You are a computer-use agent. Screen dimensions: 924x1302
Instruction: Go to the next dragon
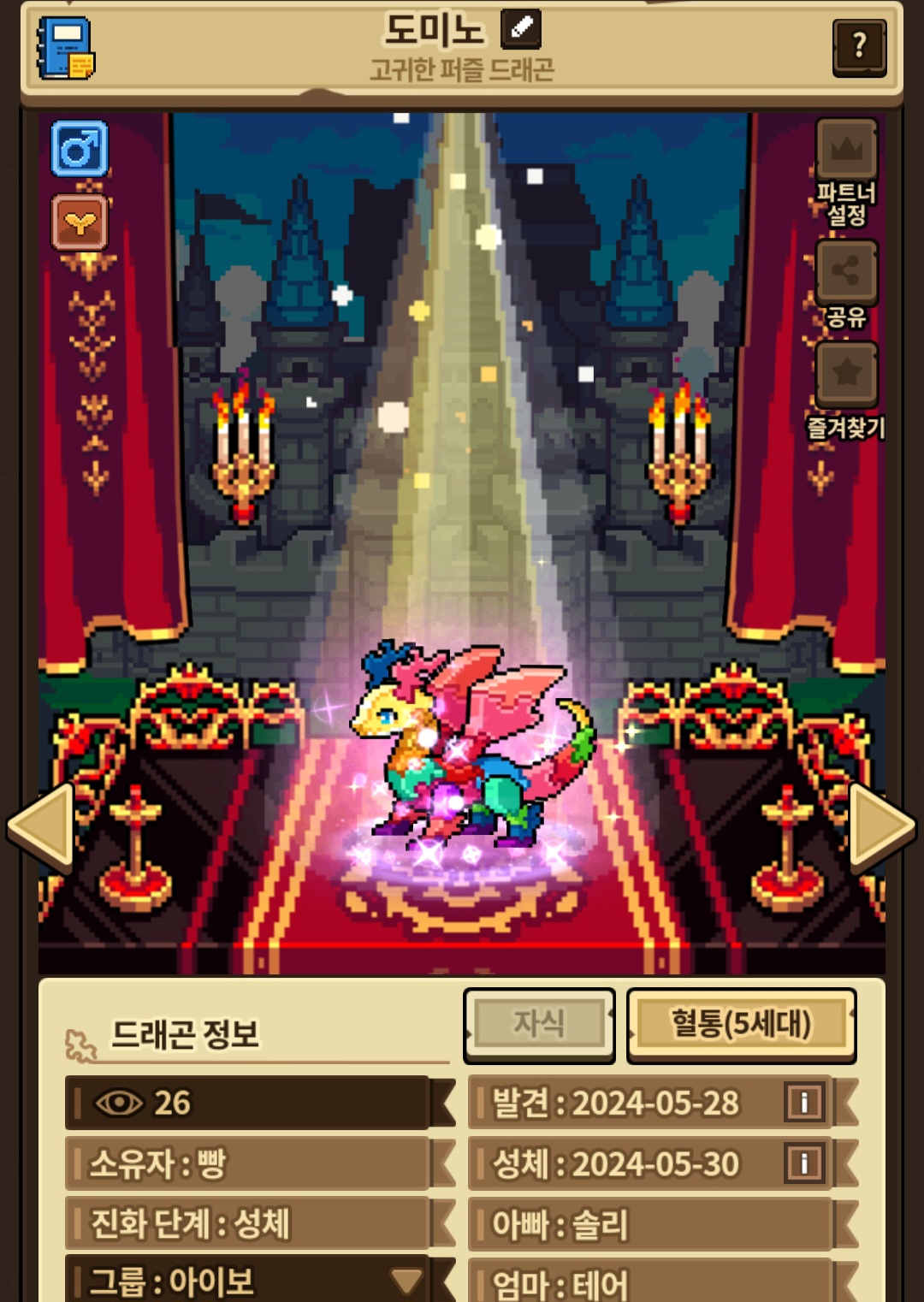pos(882,826)
